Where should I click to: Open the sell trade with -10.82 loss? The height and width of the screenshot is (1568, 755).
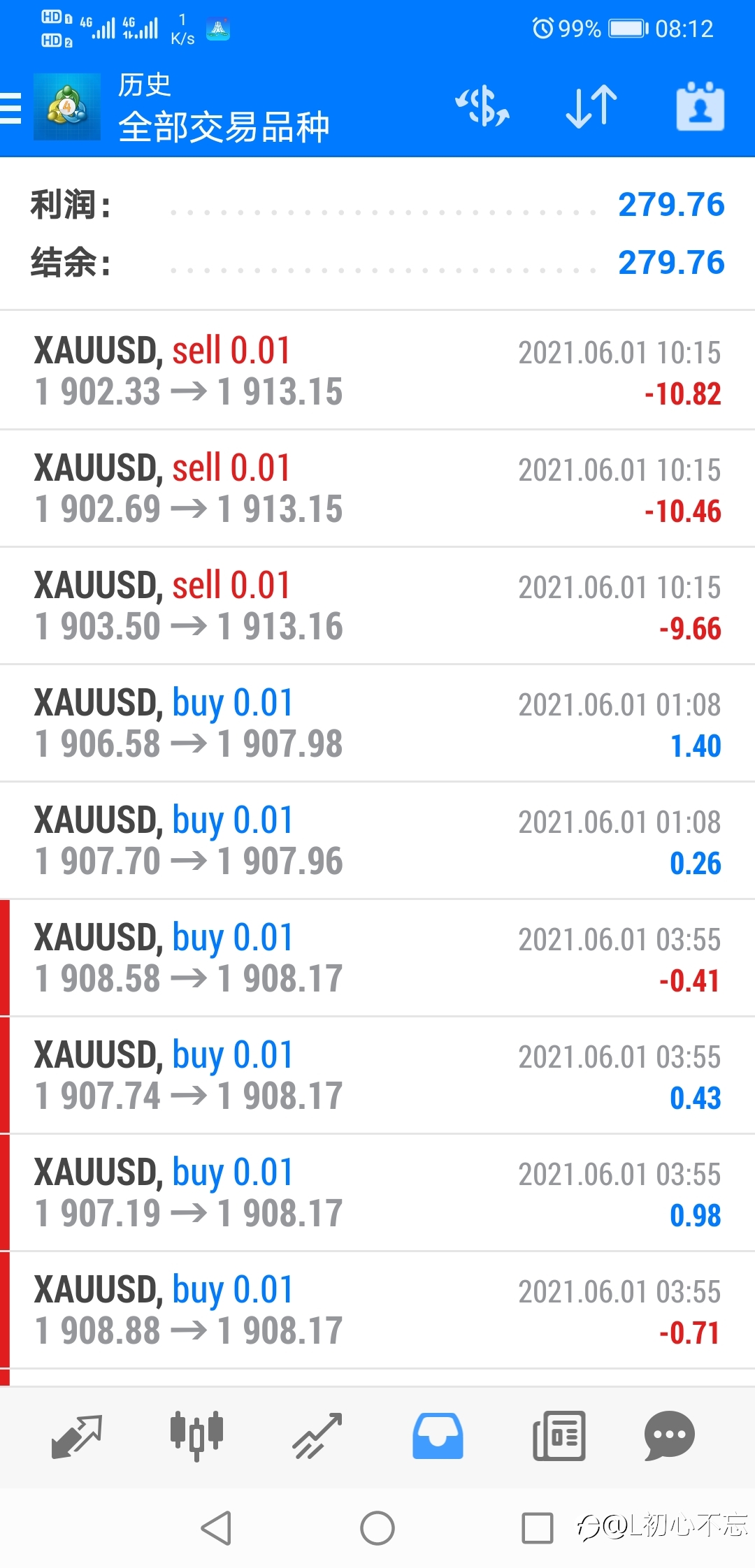click(377, 370)
